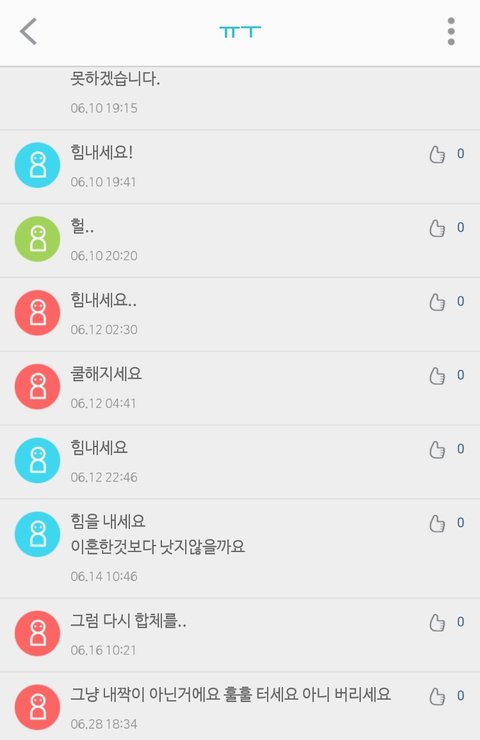The height and width of the screenshot is (740, 480).
Task: Give thumbs-up to "이혼한것보다 낫지않을까요" comment
Action: click(437, 523)
